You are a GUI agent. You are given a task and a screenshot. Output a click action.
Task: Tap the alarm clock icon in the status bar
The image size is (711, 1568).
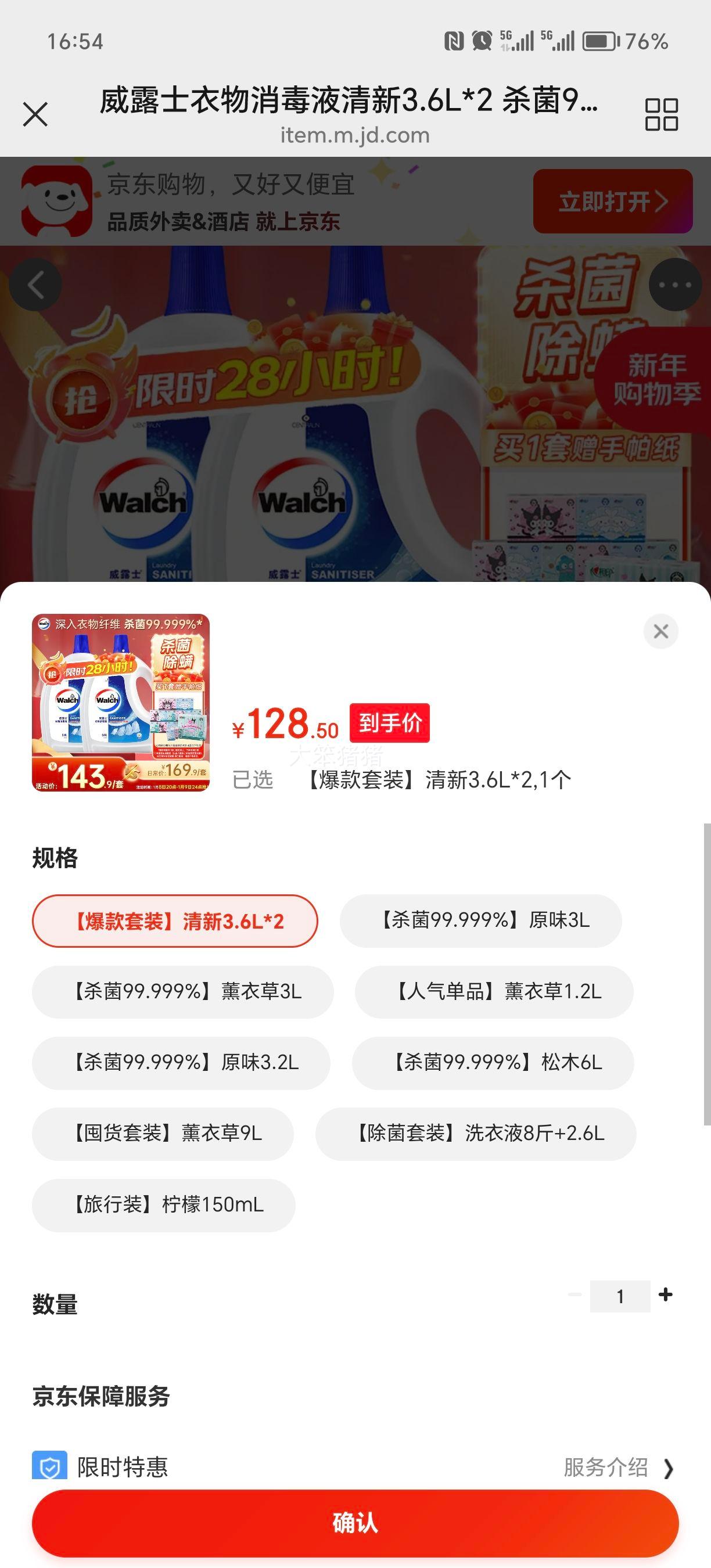pyautogui.click(x=481, y=40)
